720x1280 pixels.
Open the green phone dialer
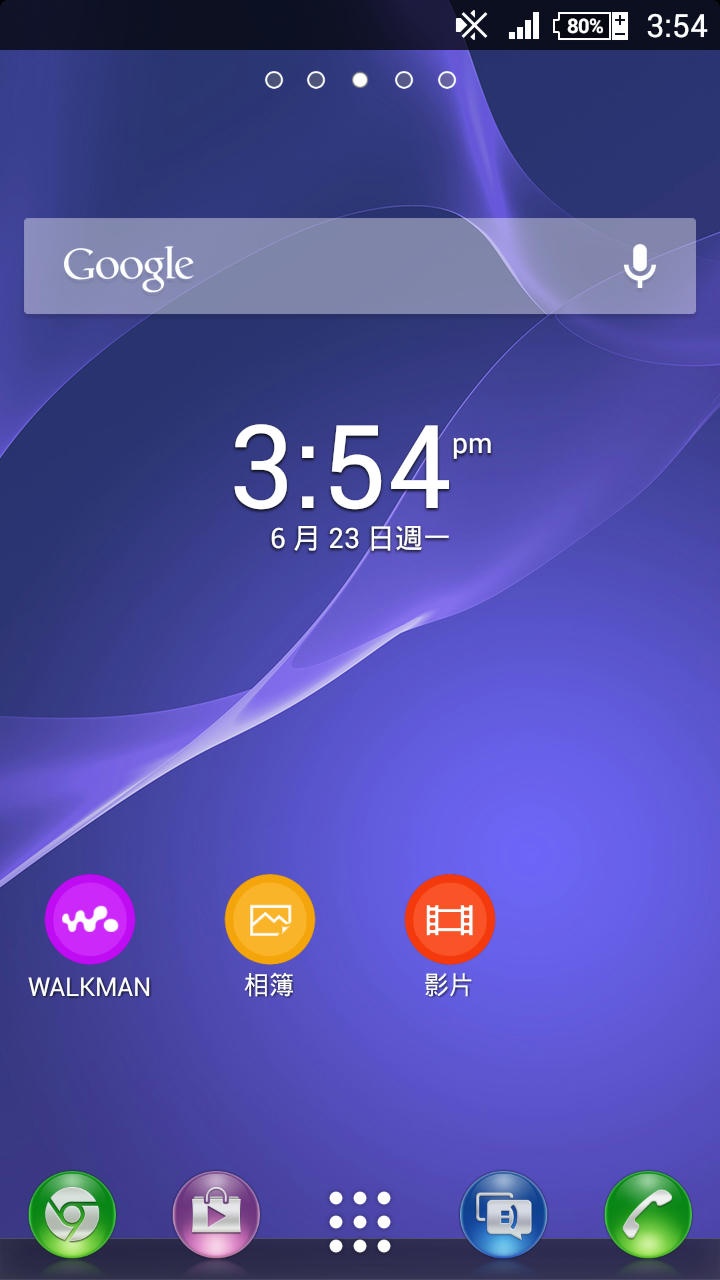[x=648, y=1215]
